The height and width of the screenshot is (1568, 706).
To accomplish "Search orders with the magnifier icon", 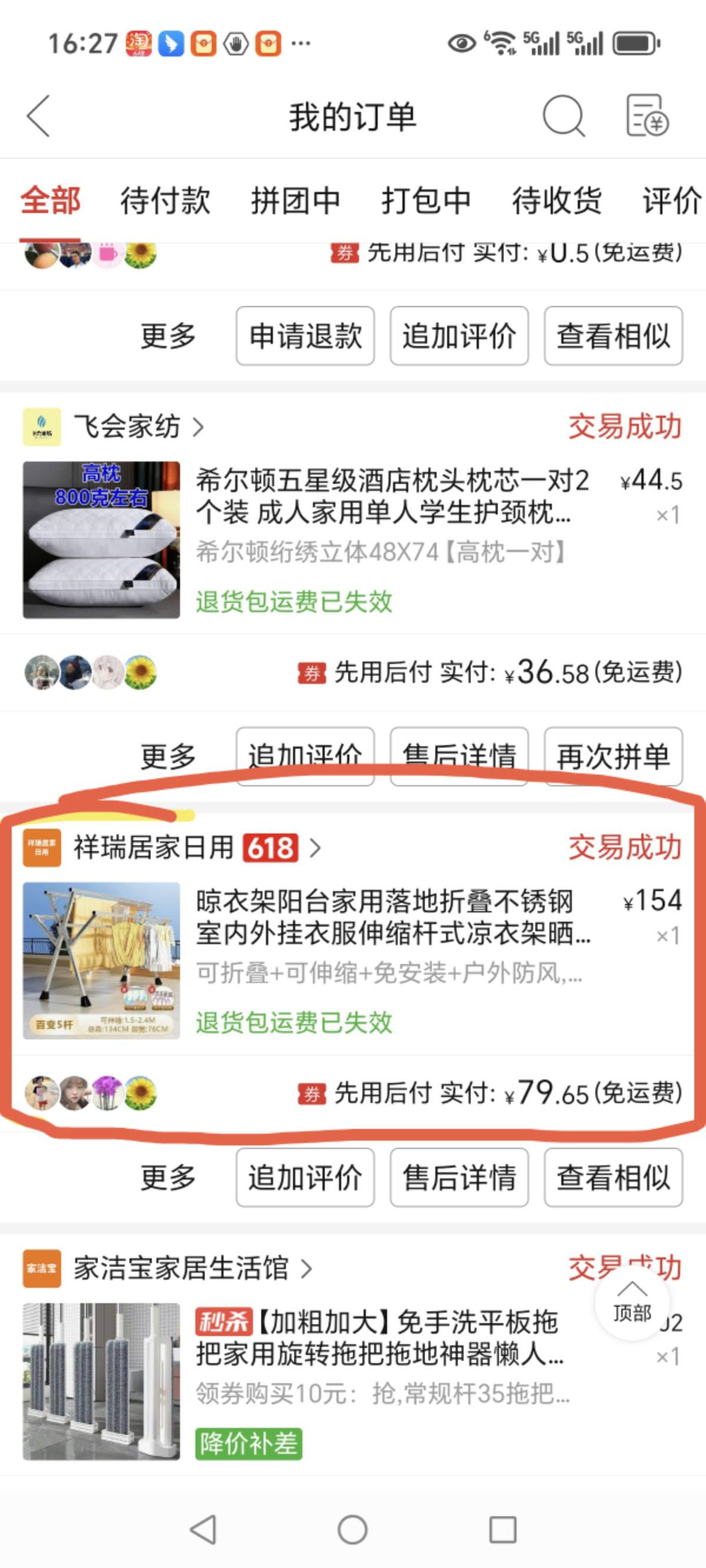I will 563,115.
